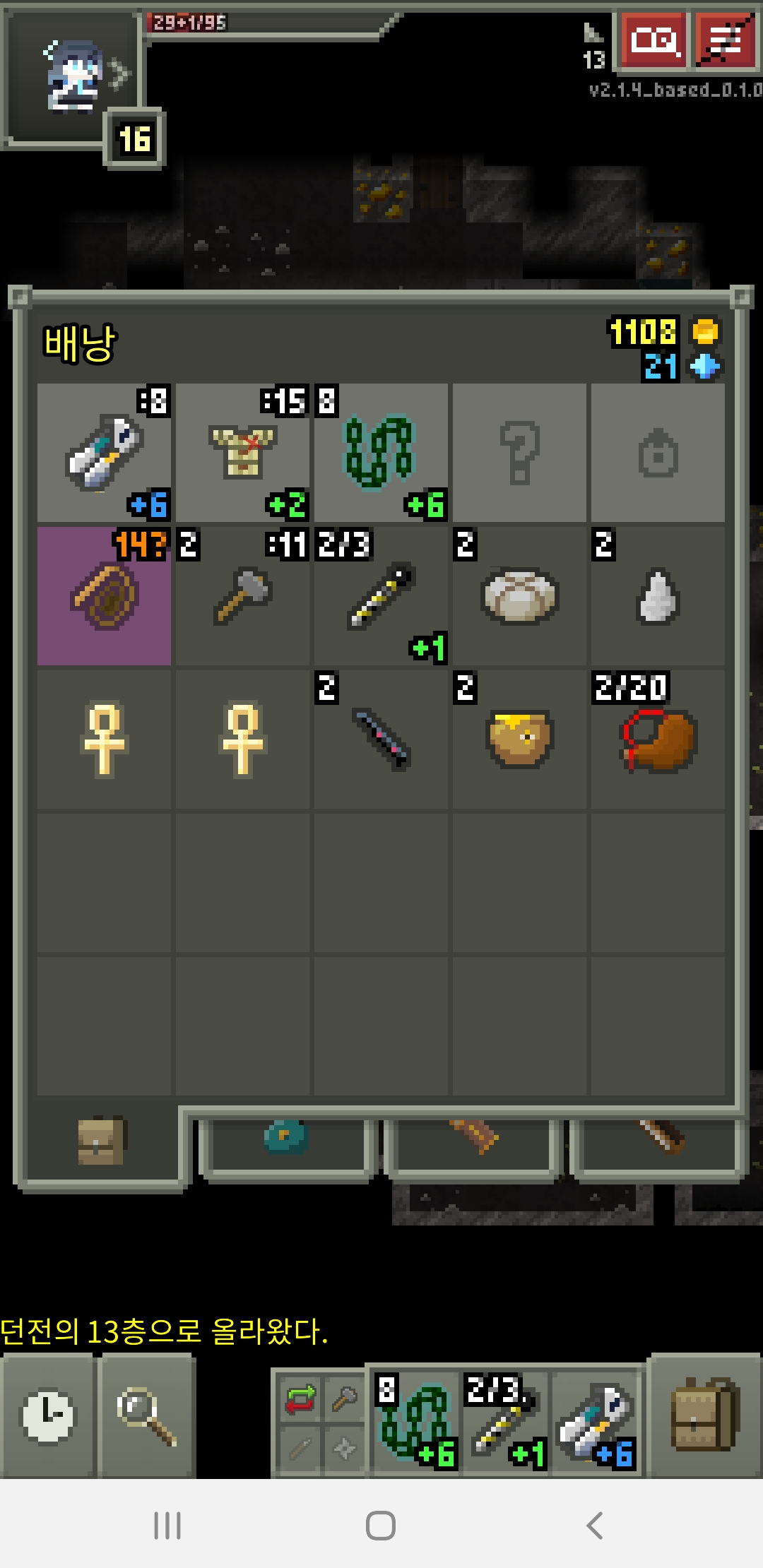Image resolution: width=763 pixels, height=1568 pixels.
Task: Select the honeypot item
Action: (519, 740)
